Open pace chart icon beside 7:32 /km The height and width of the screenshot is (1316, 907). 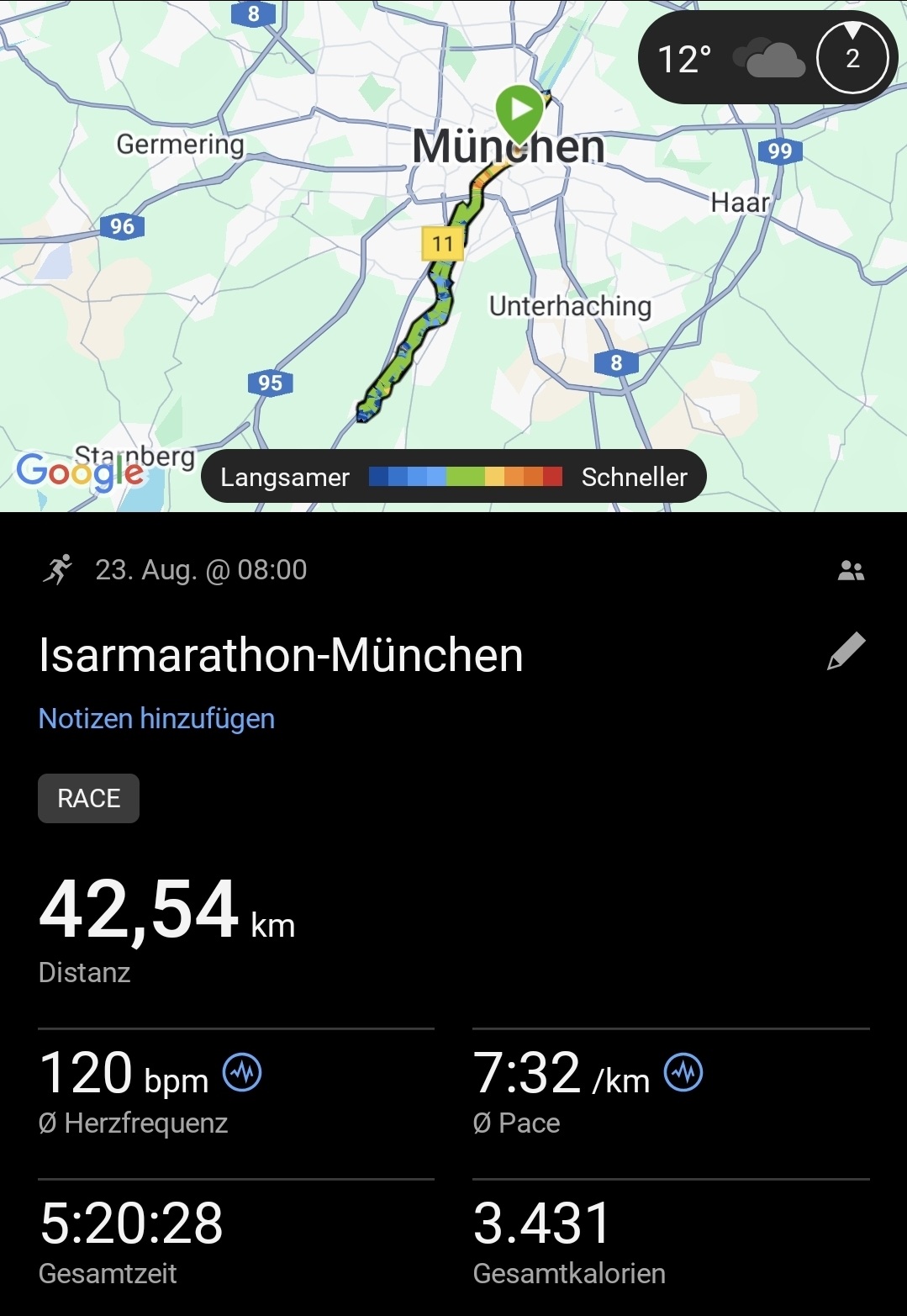(683, 1073)
